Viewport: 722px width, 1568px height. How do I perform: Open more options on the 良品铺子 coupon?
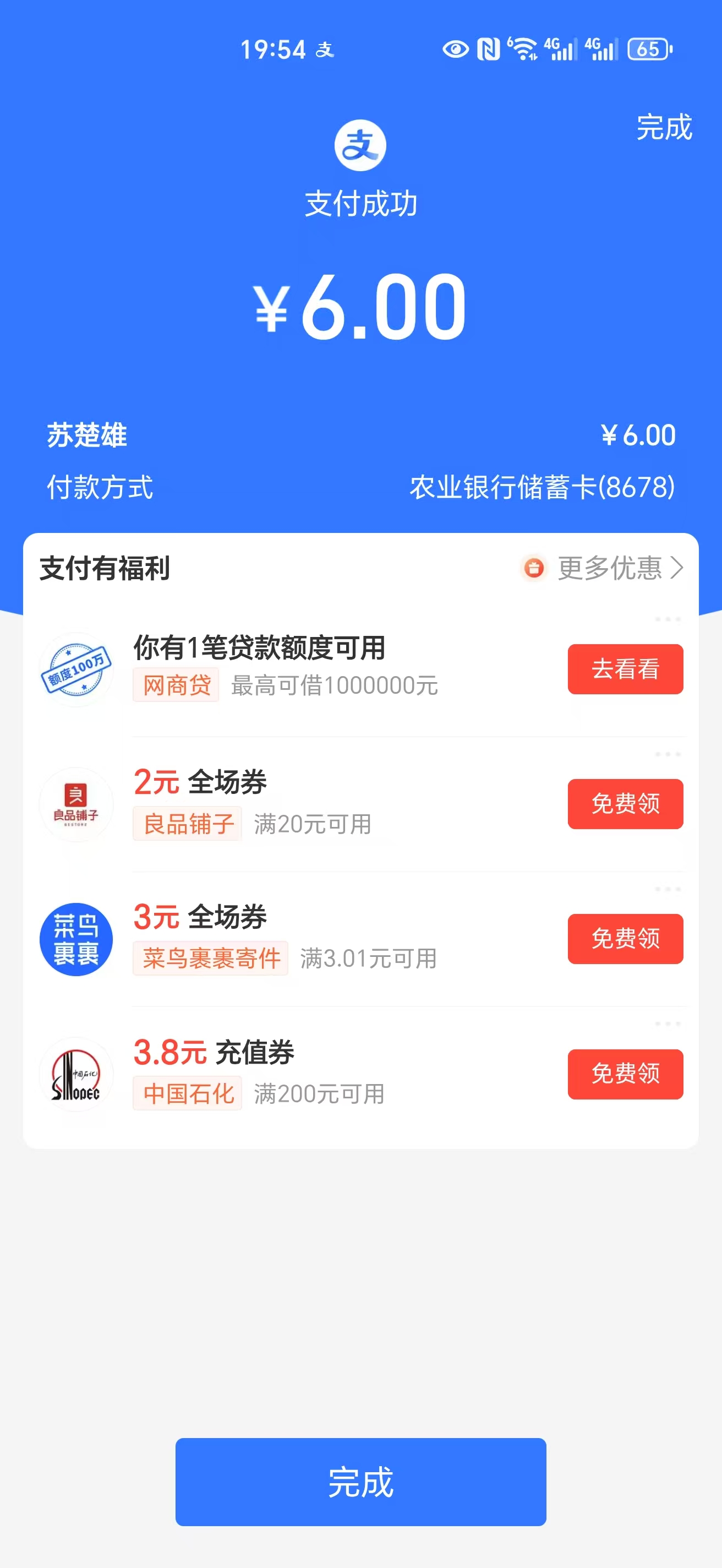(x=668, y=754)
